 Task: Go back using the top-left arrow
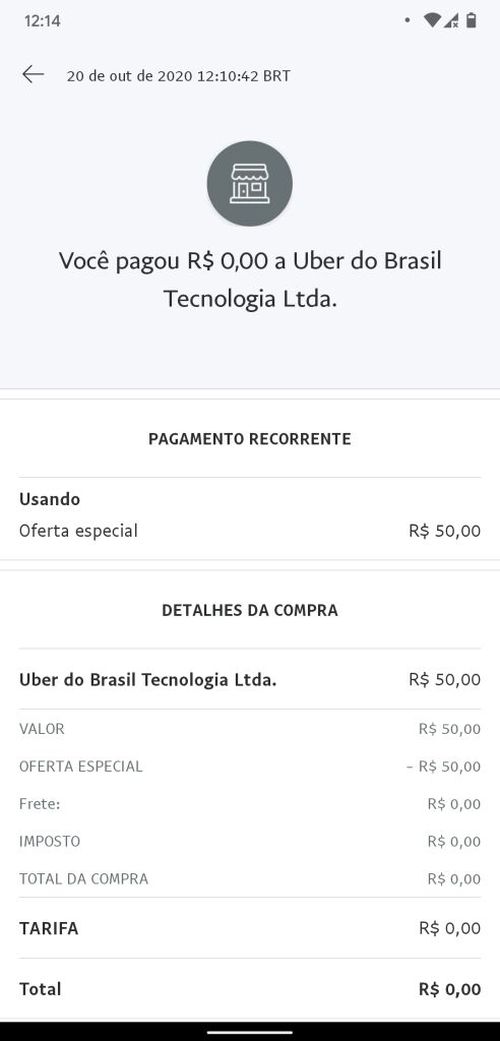[x=33, y=74]
